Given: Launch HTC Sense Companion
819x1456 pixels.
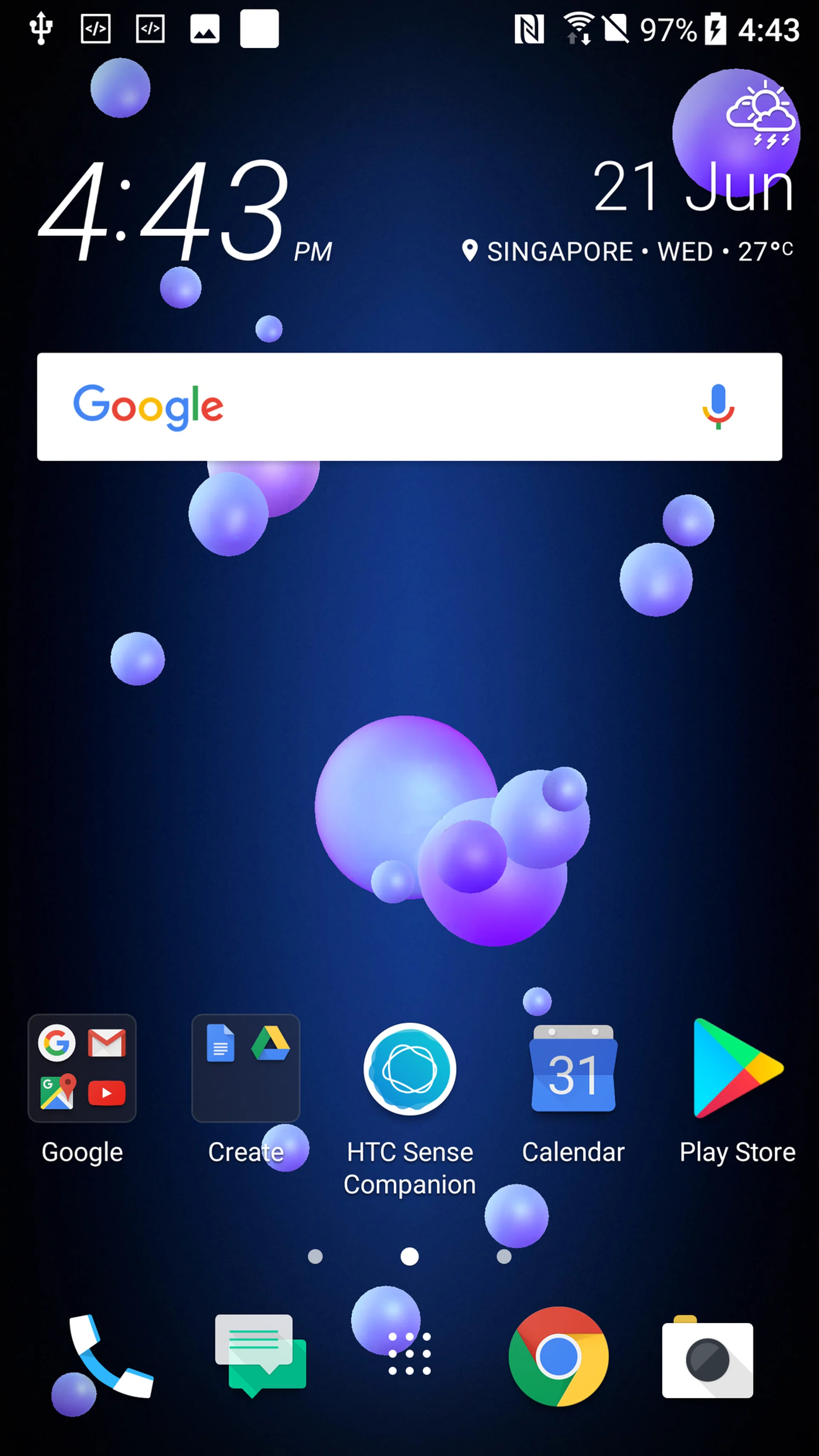Looking at the screenshot, I should point(409,1069).
